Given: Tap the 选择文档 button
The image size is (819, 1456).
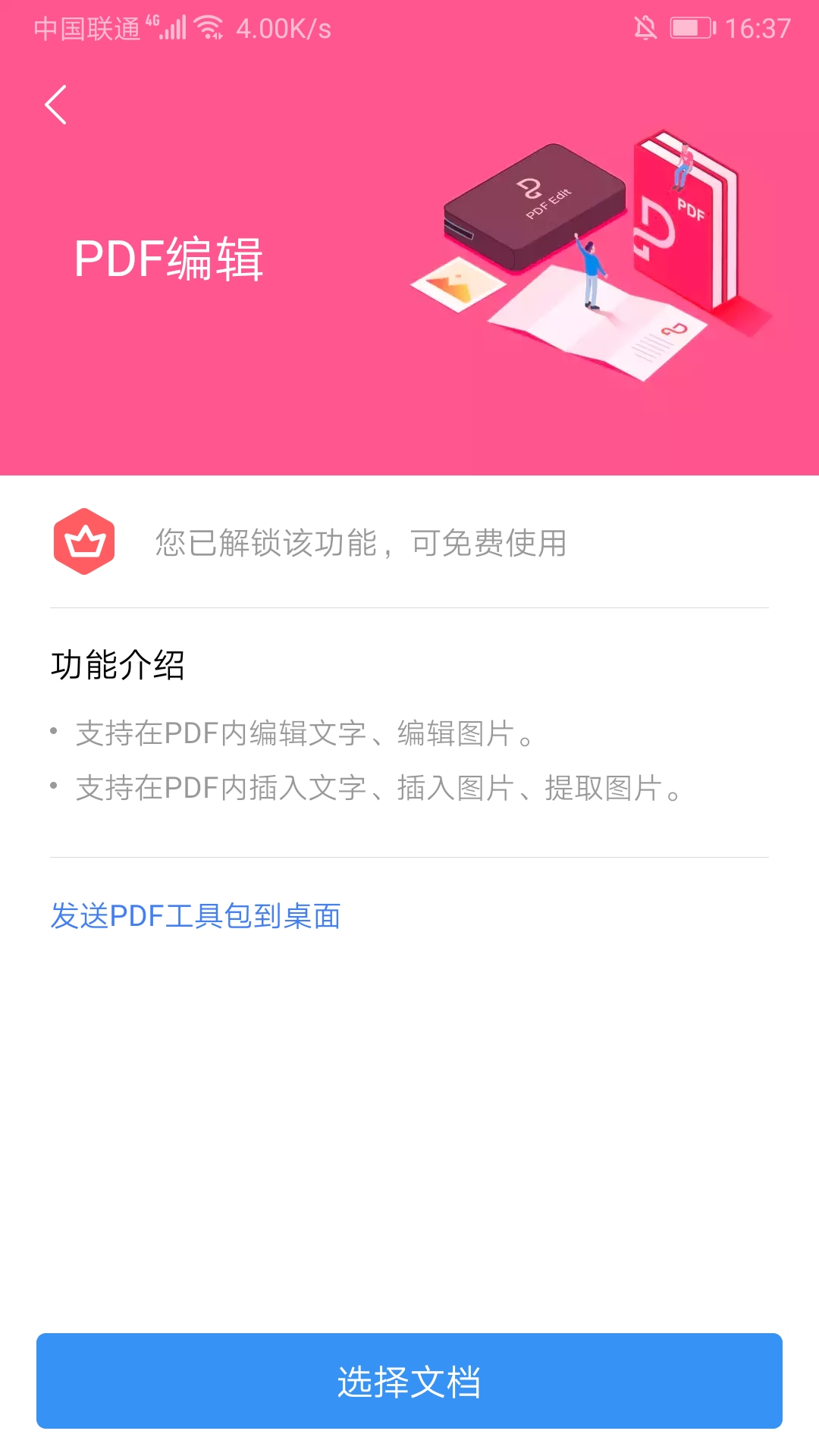Looking at the screenshot, I should point(409,1381).
